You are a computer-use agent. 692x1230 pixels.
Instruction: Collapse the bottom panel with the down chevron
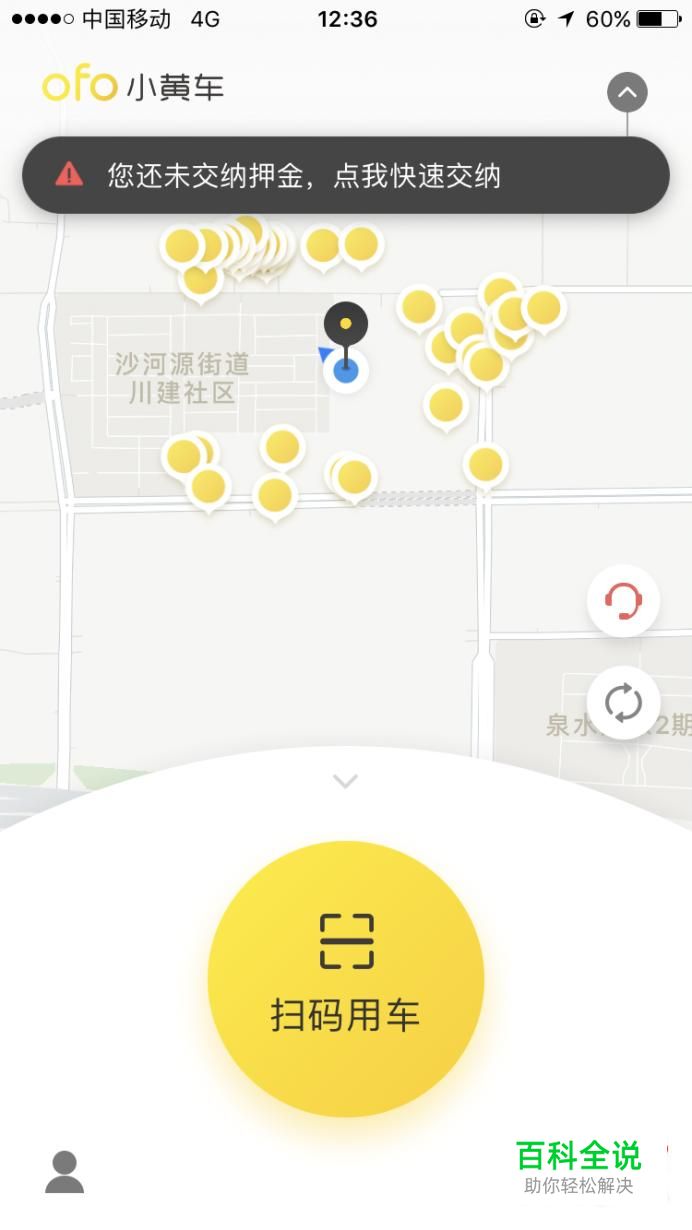tap(345, 781)
